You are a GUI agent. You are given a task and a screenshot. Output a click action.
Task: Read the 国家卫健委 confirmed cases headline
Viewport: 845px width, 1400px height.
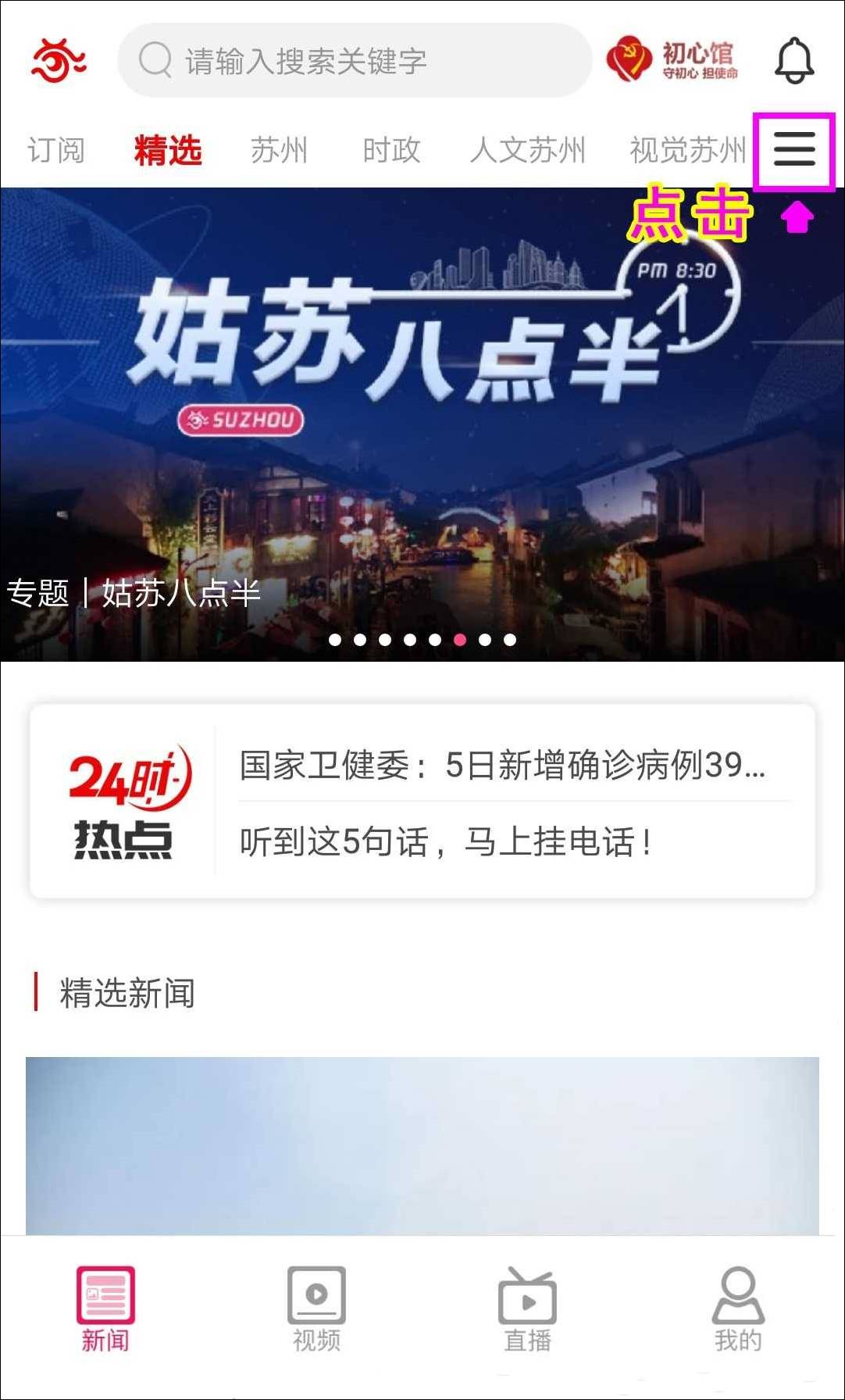[x=502, y=765]
